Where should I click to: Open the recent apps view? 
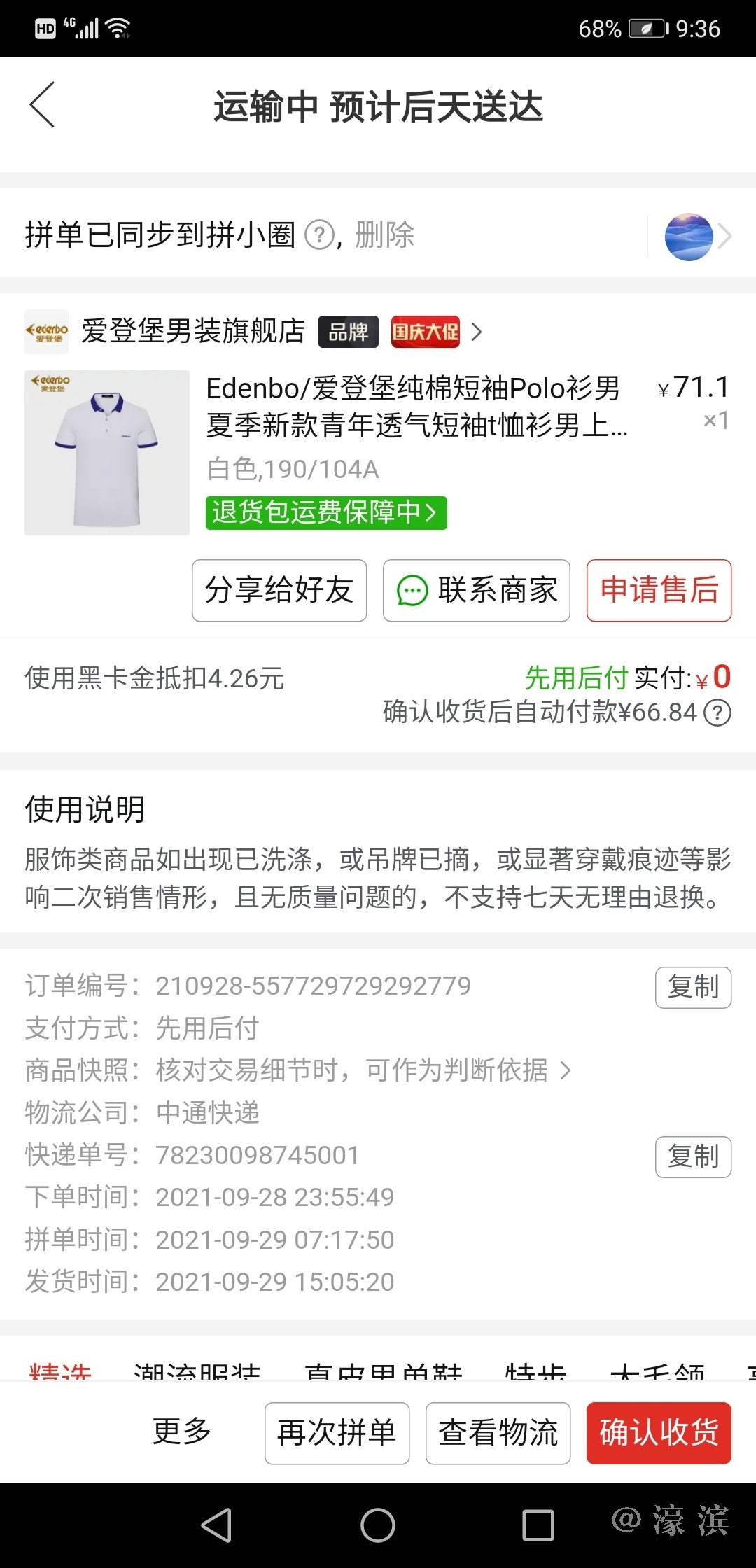538,1525
